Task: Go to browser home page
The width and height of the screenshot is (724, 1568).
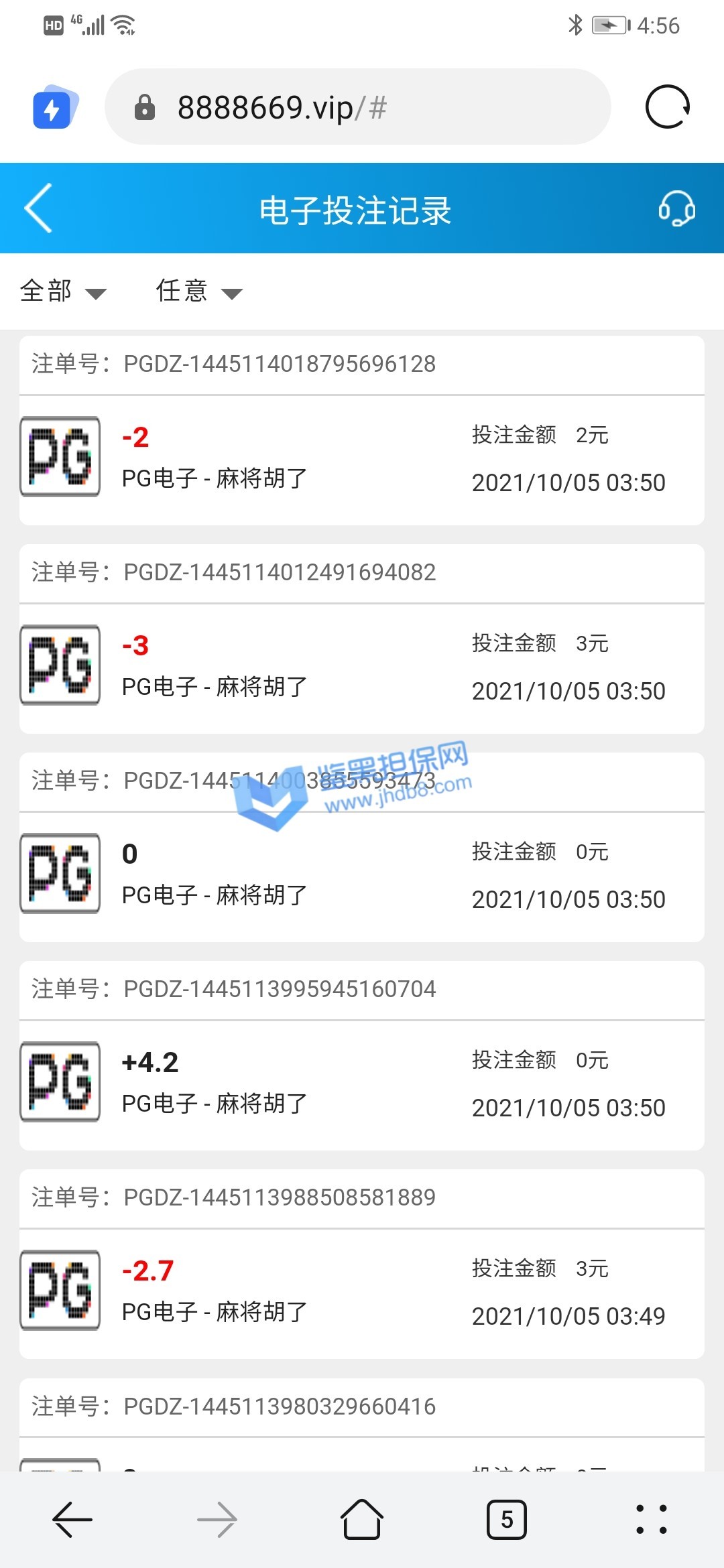Action: click(362, 1520)
